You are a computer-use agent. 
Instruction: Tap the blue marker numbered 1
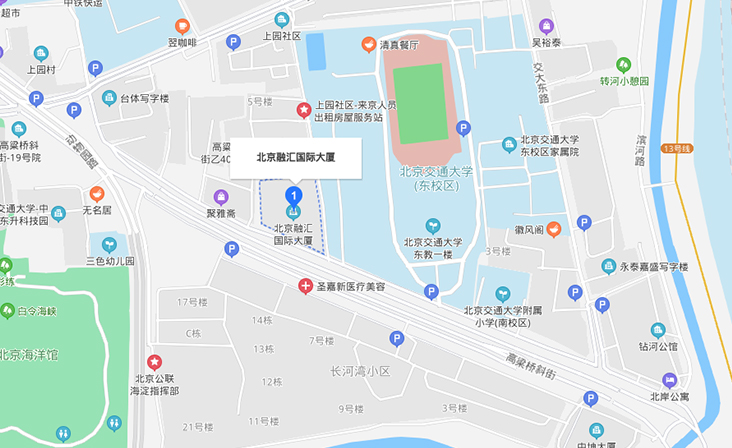point(293,193)
